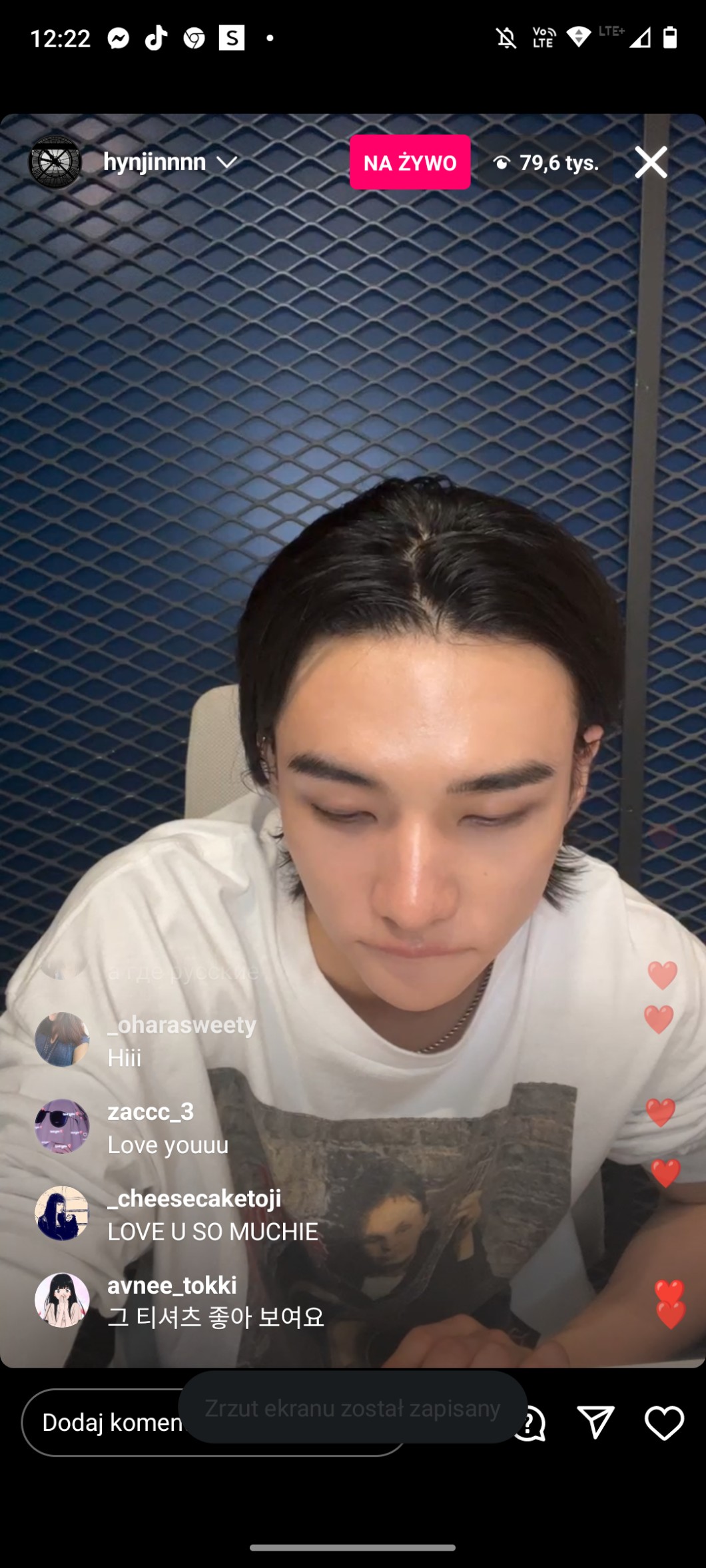Show the 79,6 tys. viewers list
This screenshot has height=1568, width=706.
pyautogui.click(x=546, y=162)
